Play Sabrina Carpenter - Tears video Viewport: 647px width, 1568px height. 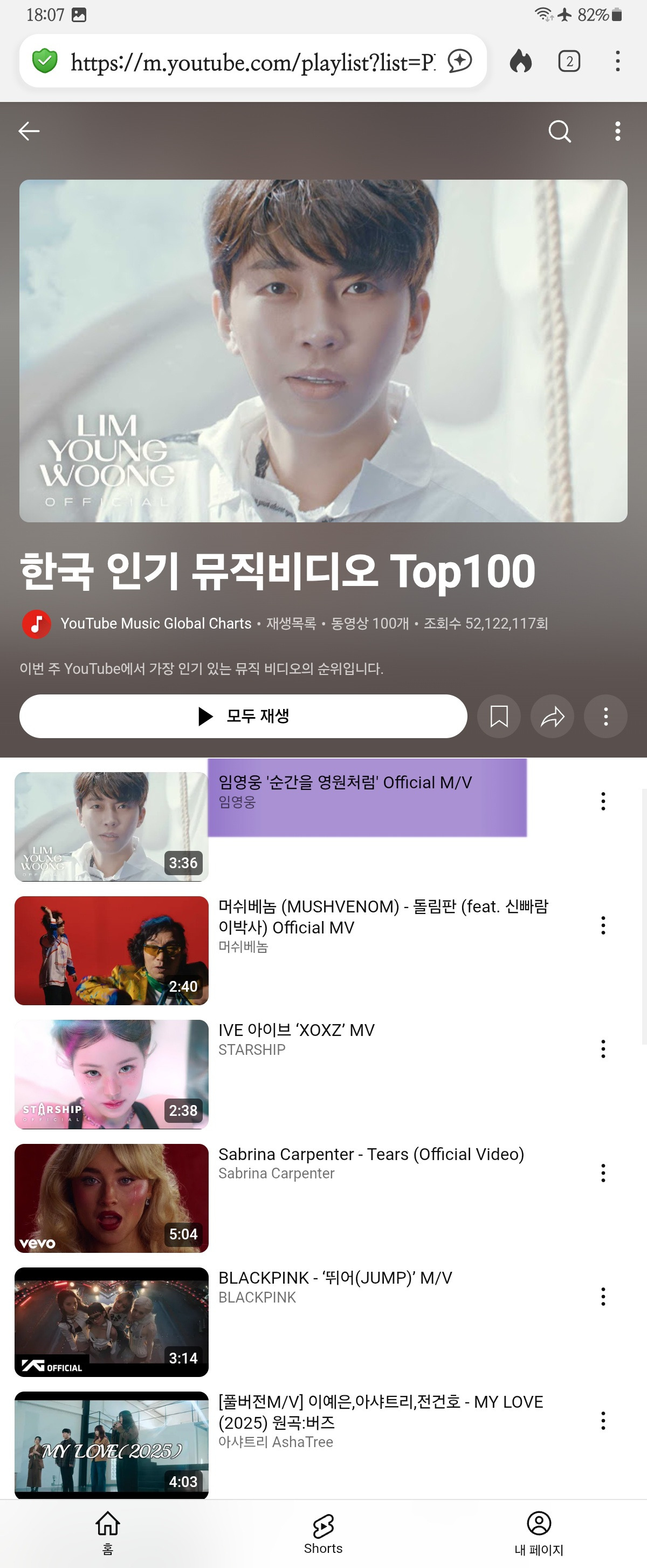click(112, 1198)
